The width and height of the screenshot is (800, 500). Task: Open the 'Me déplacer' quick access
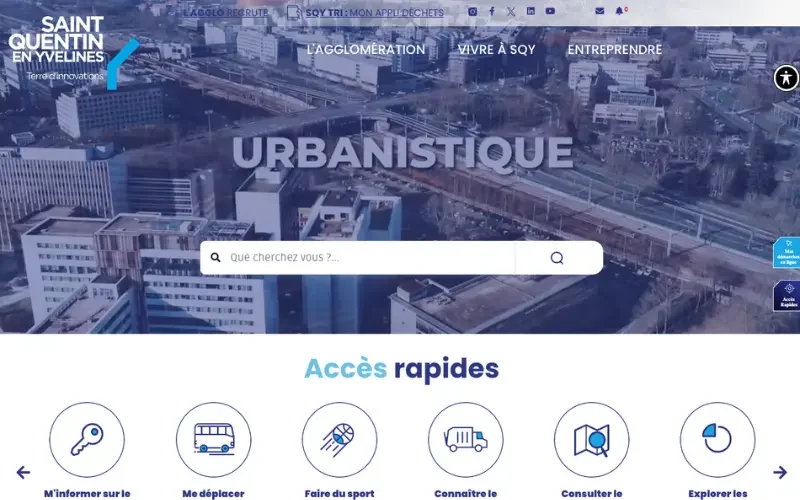pyautogui.click(x=213, y=440)
